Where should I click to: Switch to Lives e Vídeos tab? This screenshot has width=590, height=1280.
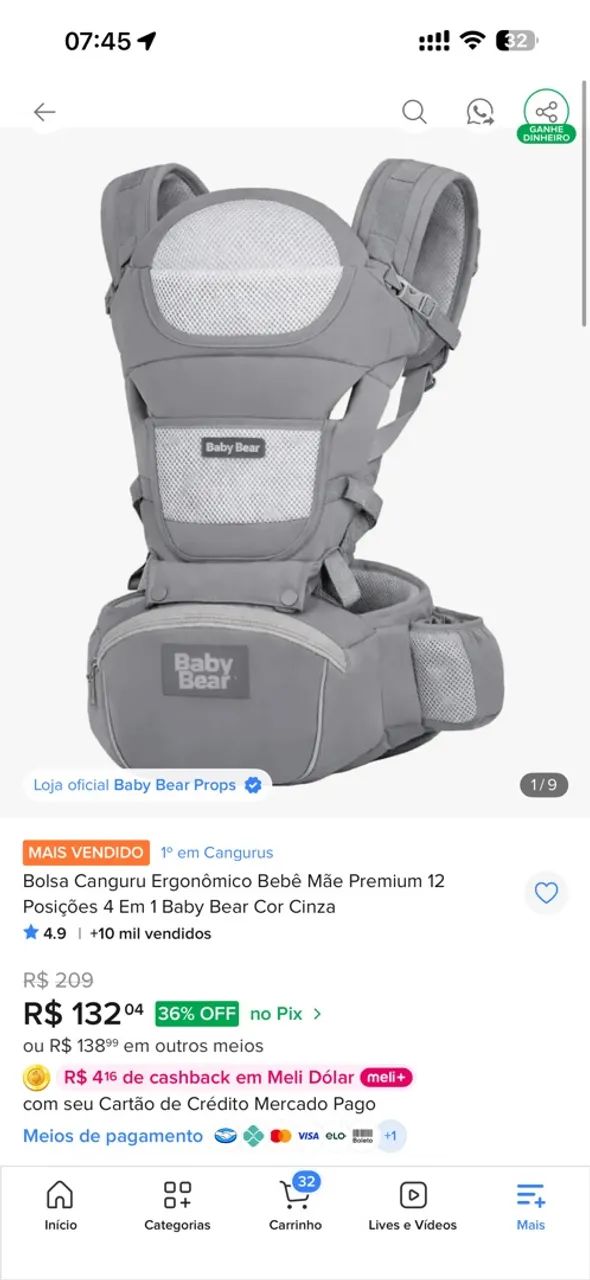coord(412,1205)
